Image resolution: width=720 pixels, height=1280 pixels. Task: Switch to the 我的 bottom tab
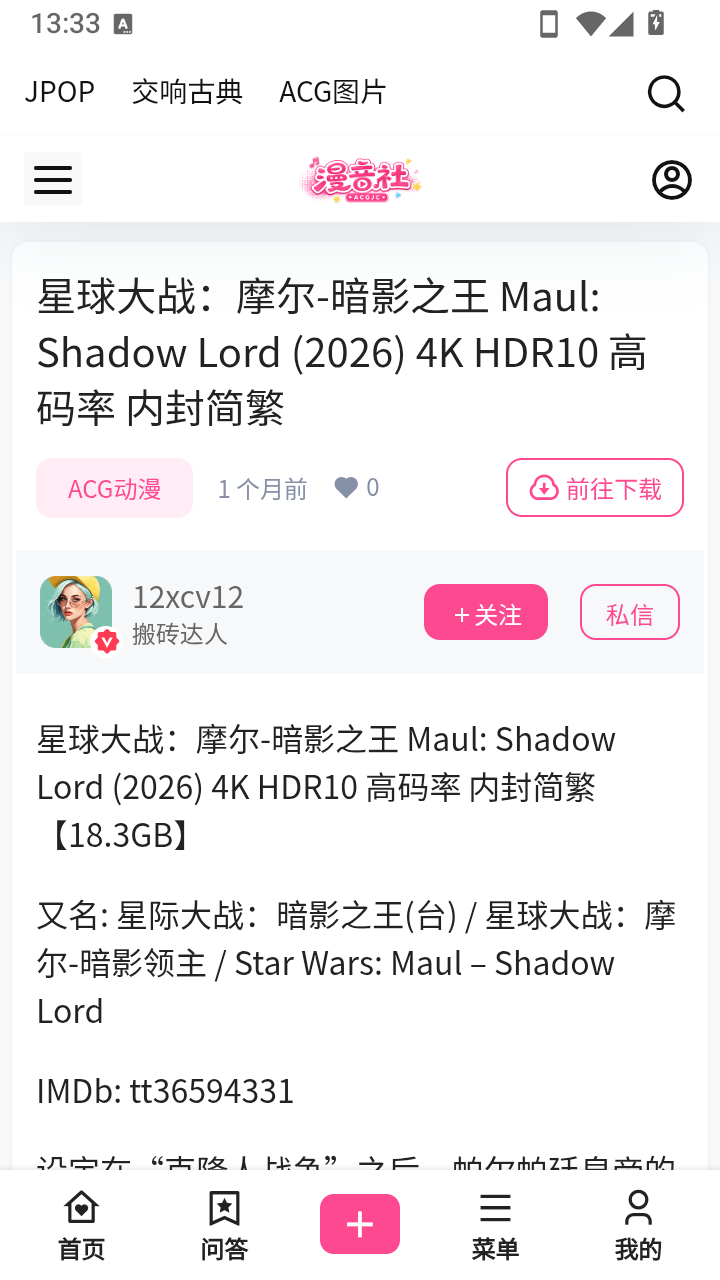point(638,1225)
